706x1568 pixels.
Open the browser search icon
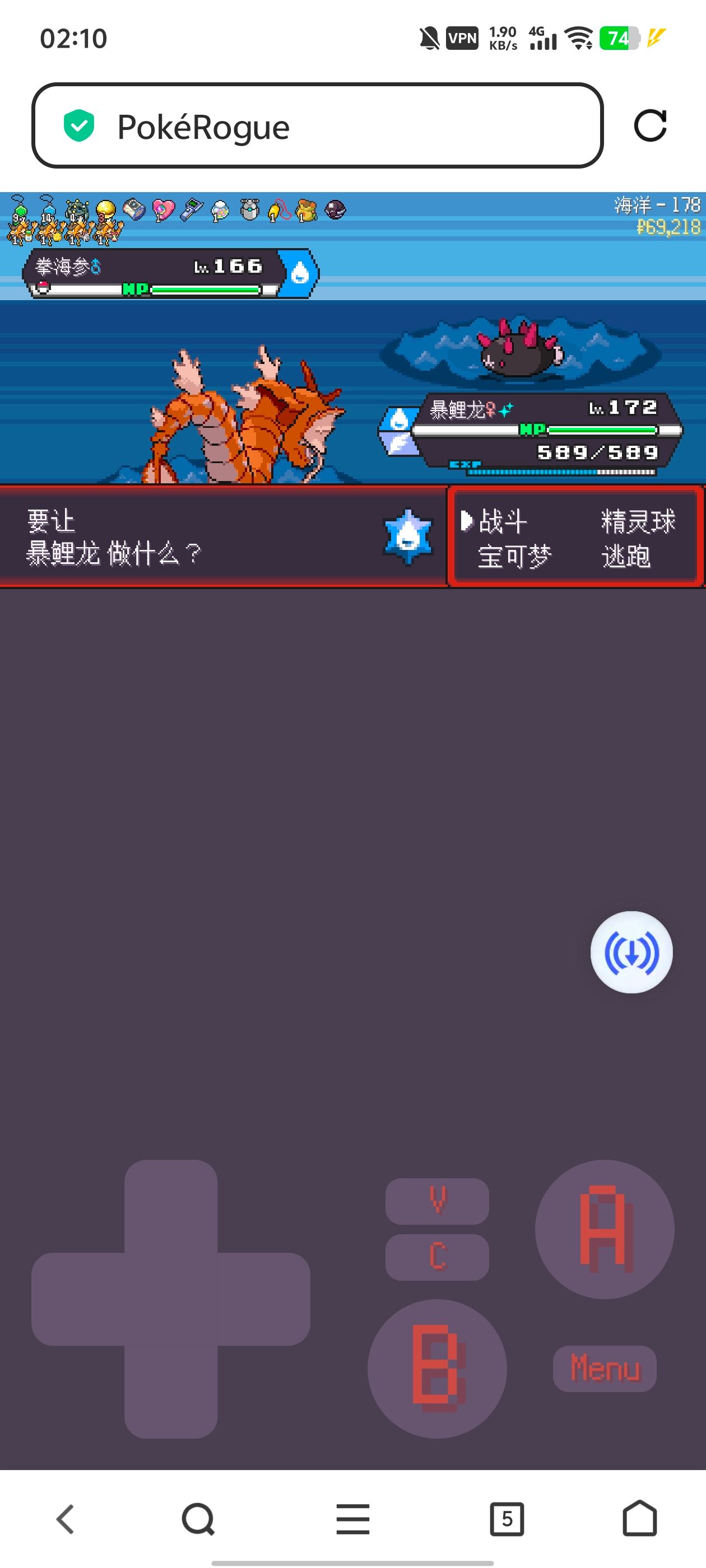coord(198,1519)
